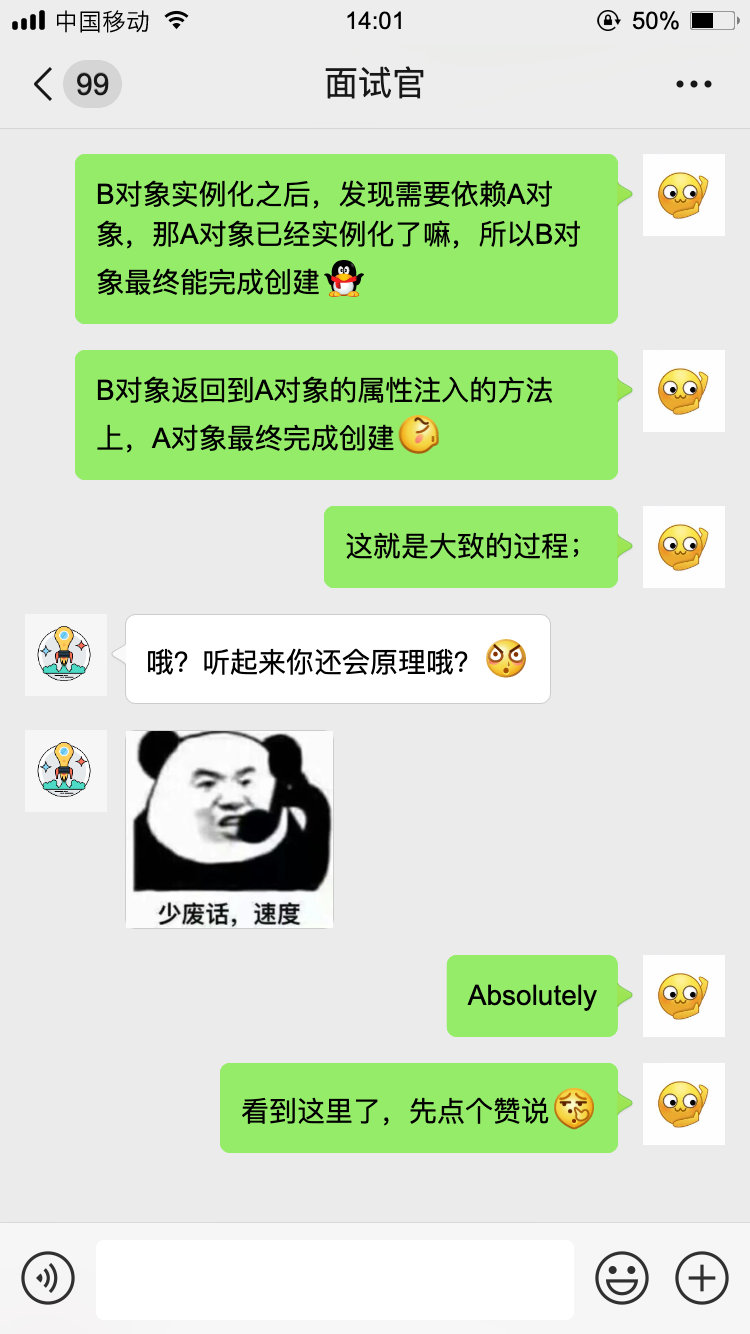Open the emoji sticker panel
The image size is (750, 1334).
coord(621,1278)
